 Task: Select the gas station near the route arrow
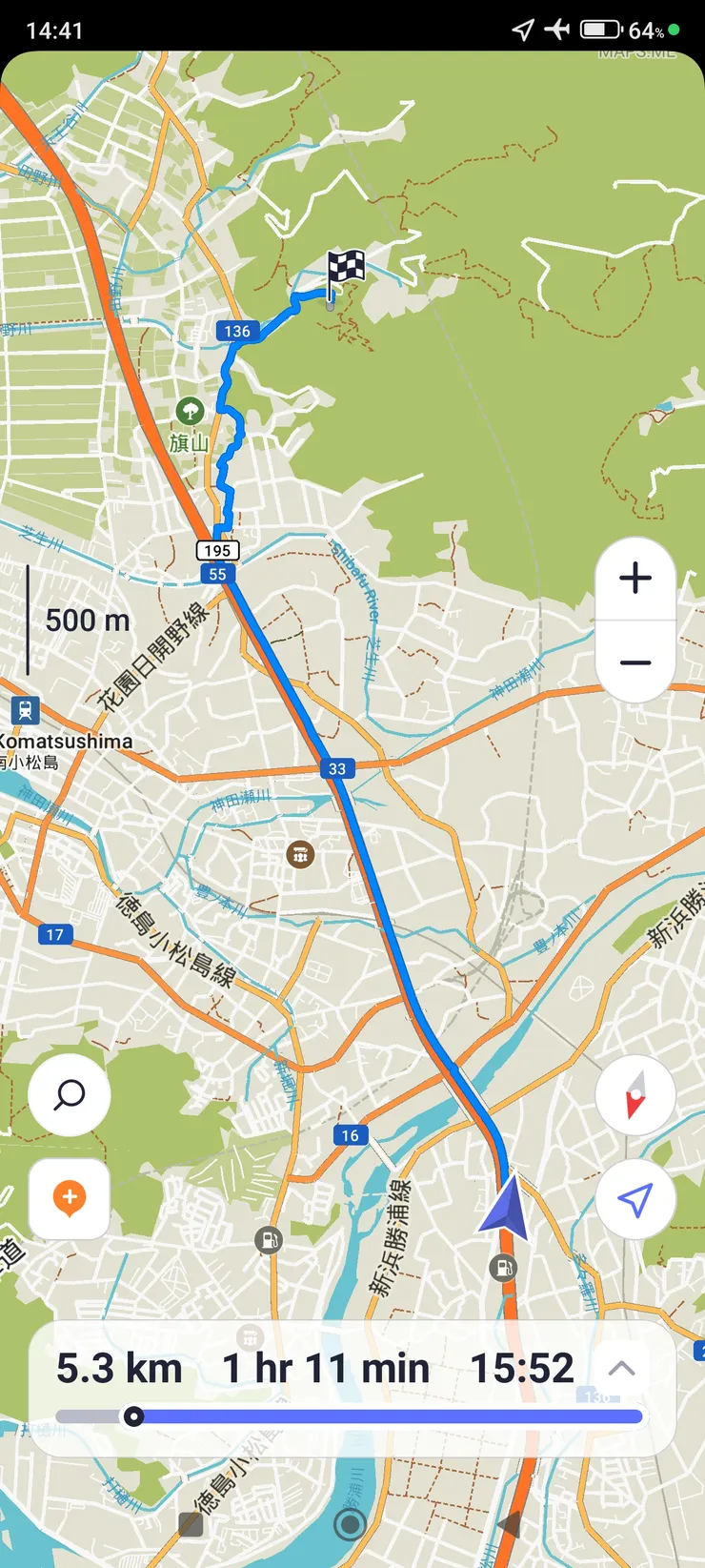(503, 1268)
